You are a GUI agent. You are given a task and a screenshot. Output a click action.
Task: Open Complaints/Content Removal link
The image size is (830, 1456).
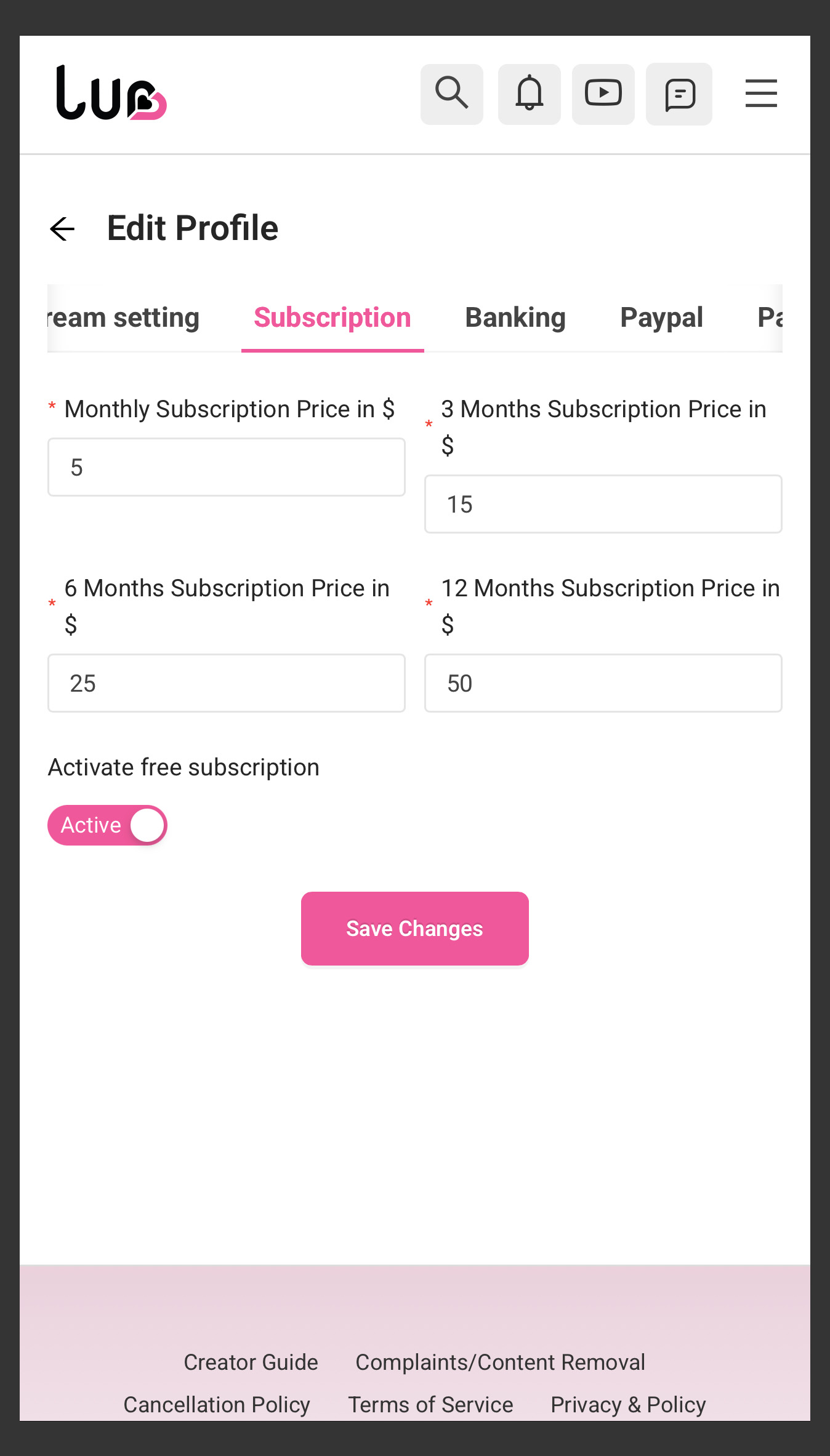tap(501, 1362)
